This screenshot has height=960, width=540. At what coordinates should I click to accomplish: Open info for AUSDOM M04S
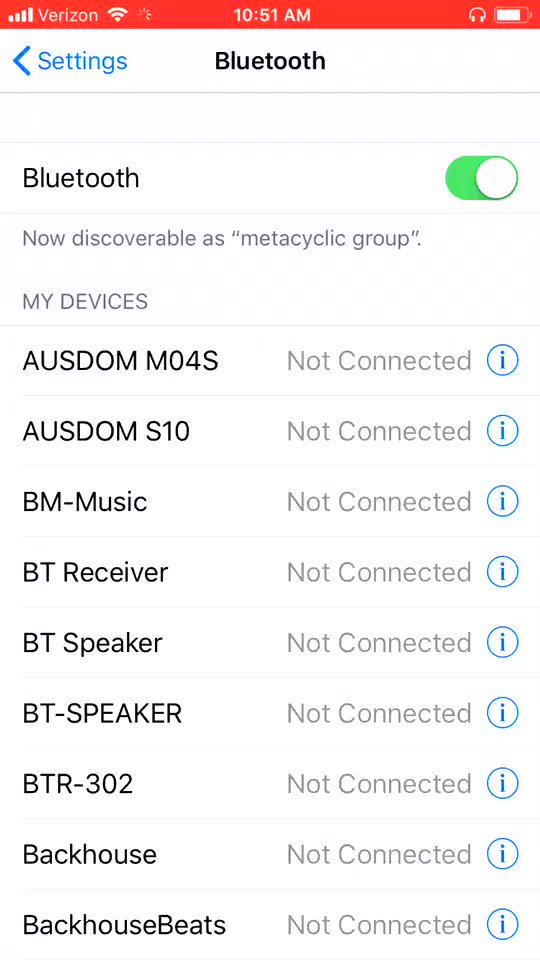[x=503, y=361]
